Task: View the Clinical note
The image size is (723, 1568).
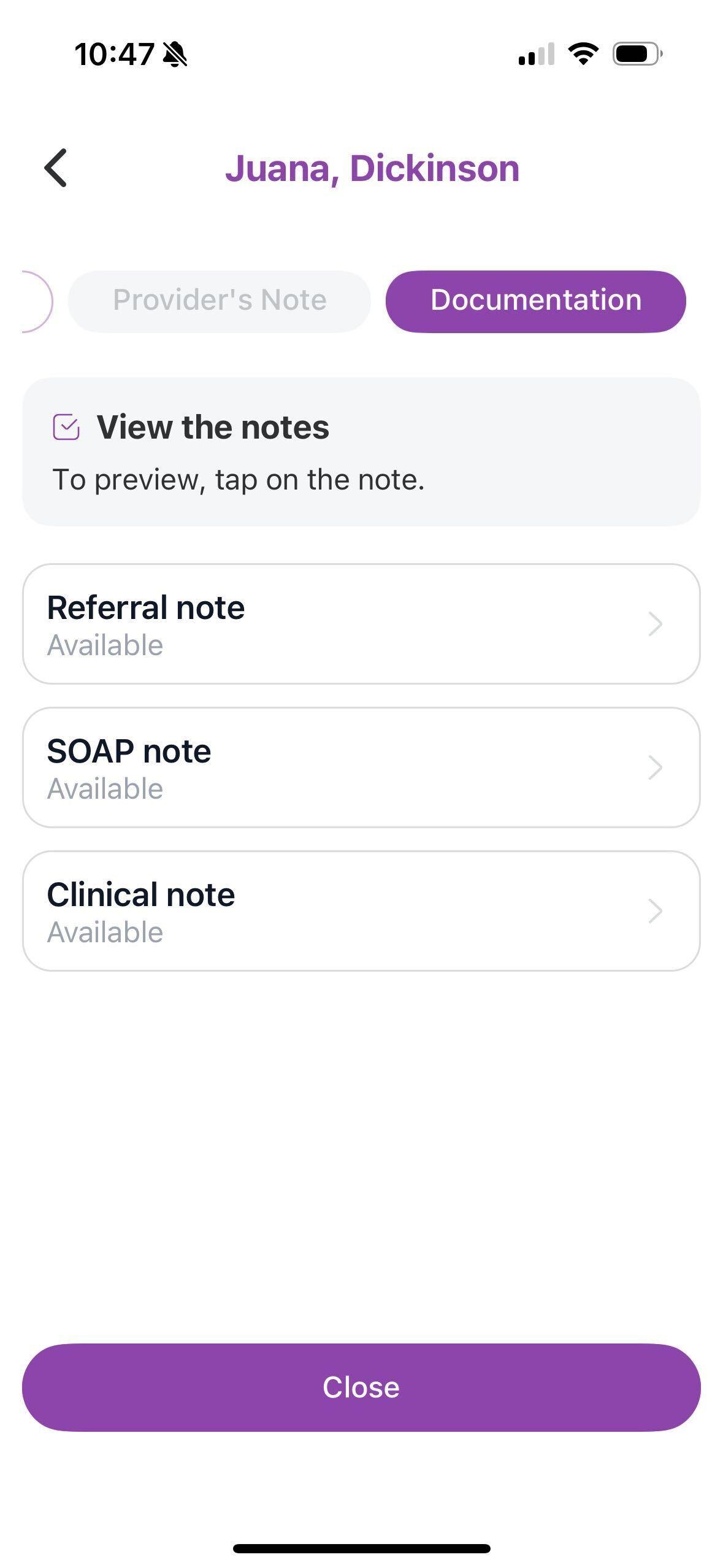Action: click(361, 910)
